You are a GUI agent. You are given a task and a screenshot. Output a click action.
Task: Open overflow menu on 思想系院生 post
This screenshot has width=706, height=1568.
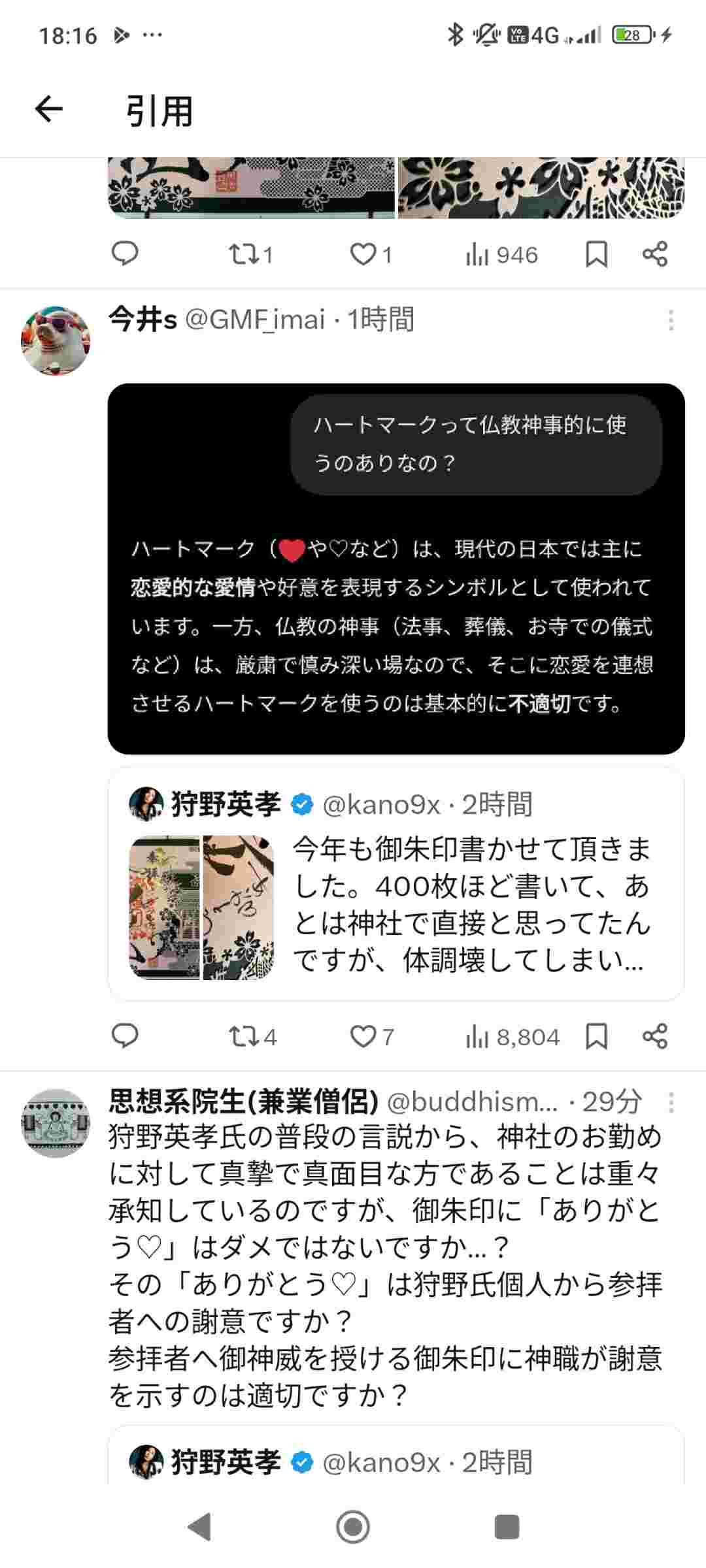(x=670, y=1103)
